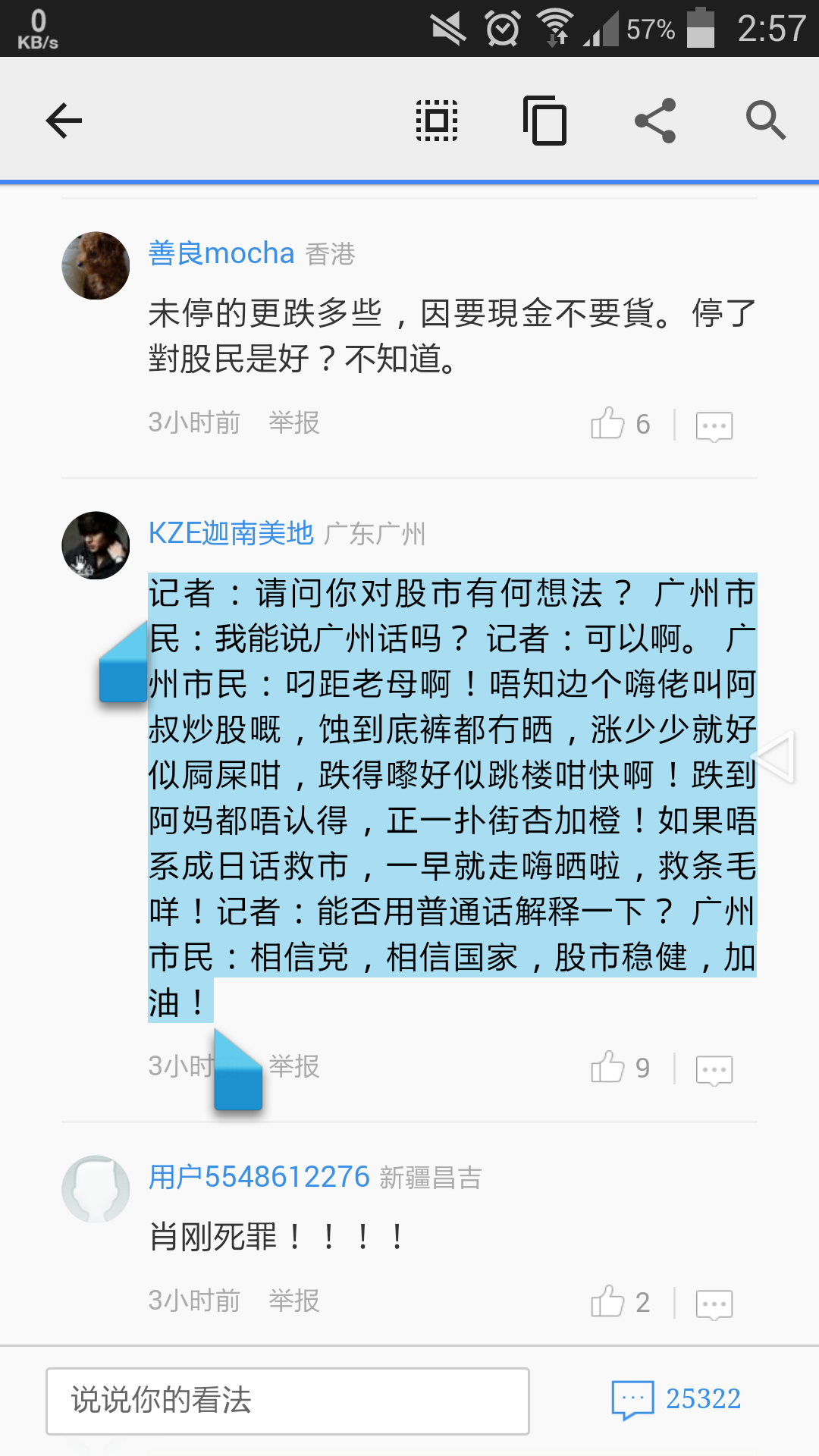Reply to 善良mocha's comment
This screenshot has height=1456, width=819.
coord(714,426)
